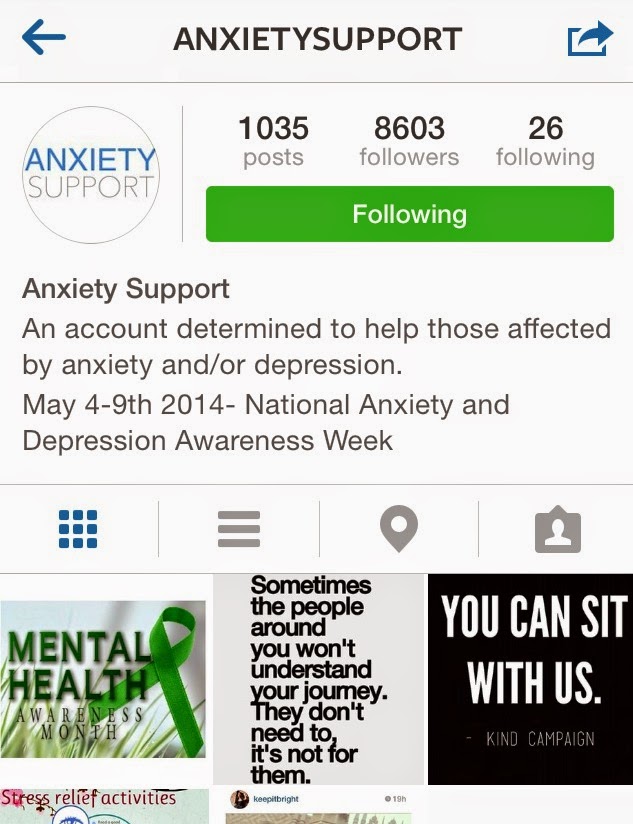The image size is (633, 824).
Task: Open the Stress relief activities post
Action: coord(104,806)
